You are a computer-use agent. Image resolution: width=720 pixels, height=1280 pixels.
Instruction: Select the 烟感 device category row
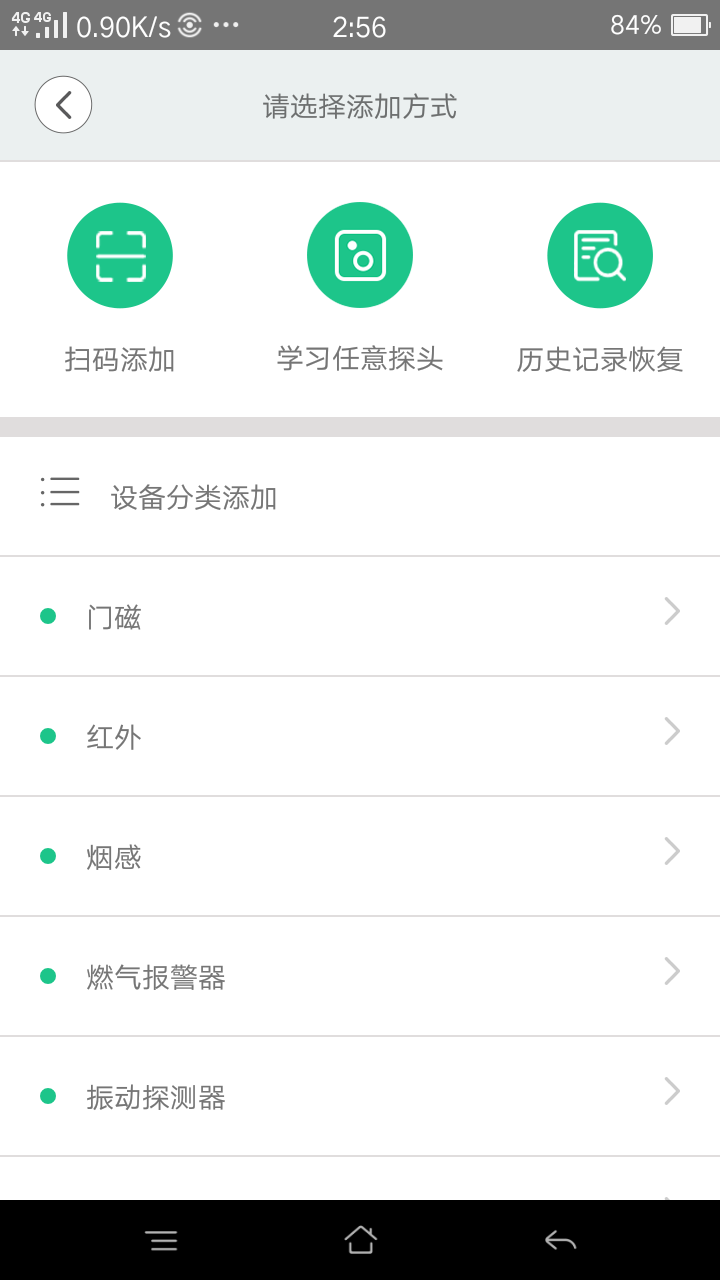(360, 856)
